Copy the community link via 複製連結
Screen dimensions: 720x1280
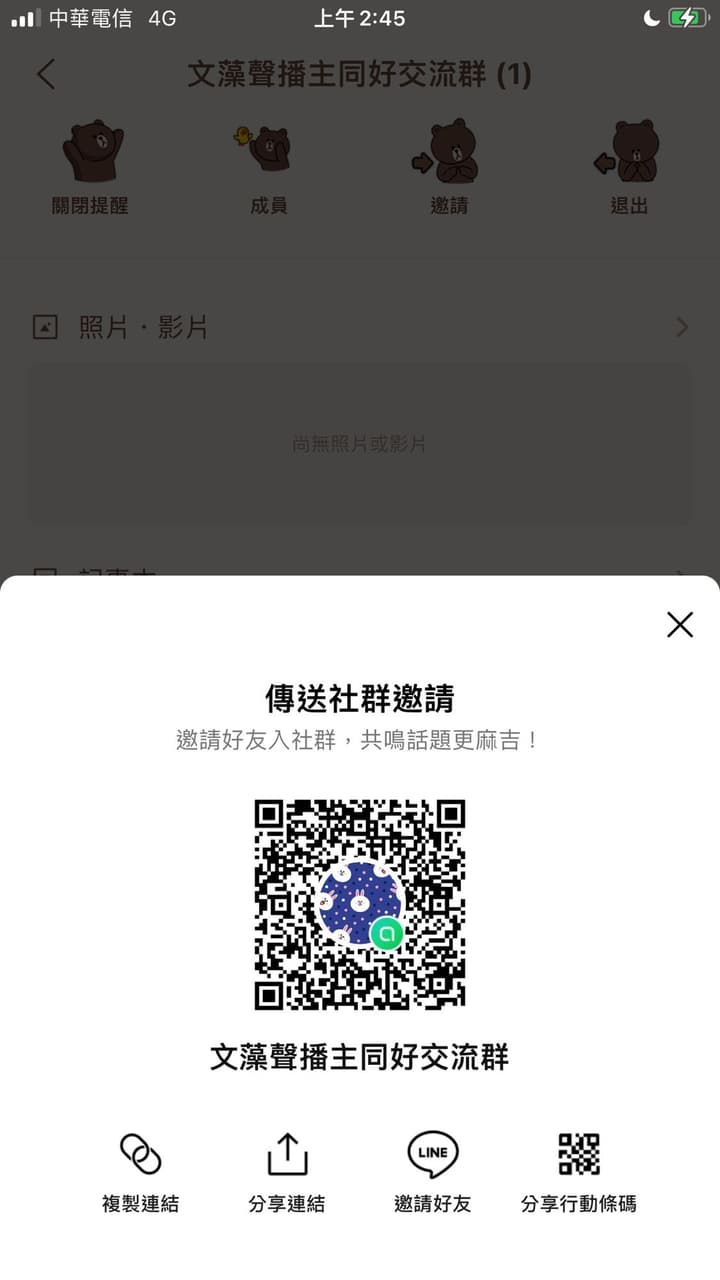141,1172
